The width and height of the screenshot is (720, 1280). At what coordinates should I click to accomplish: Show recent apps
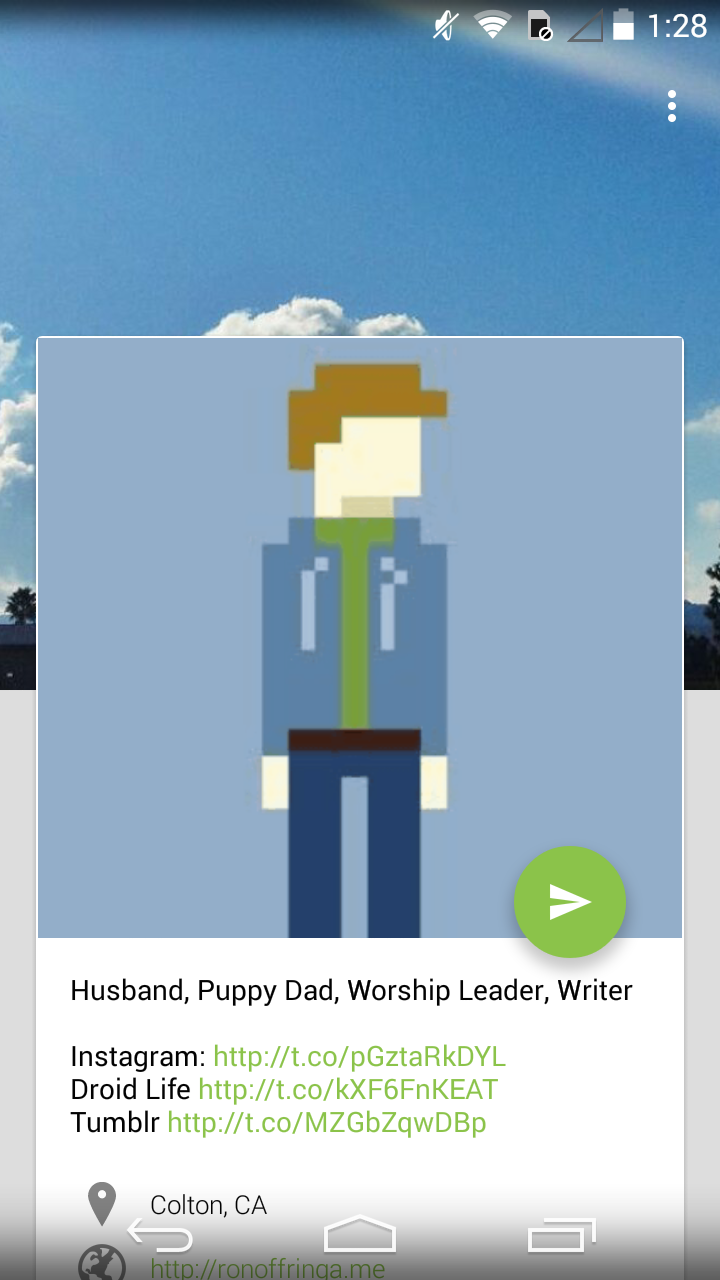pos(561,1236)
